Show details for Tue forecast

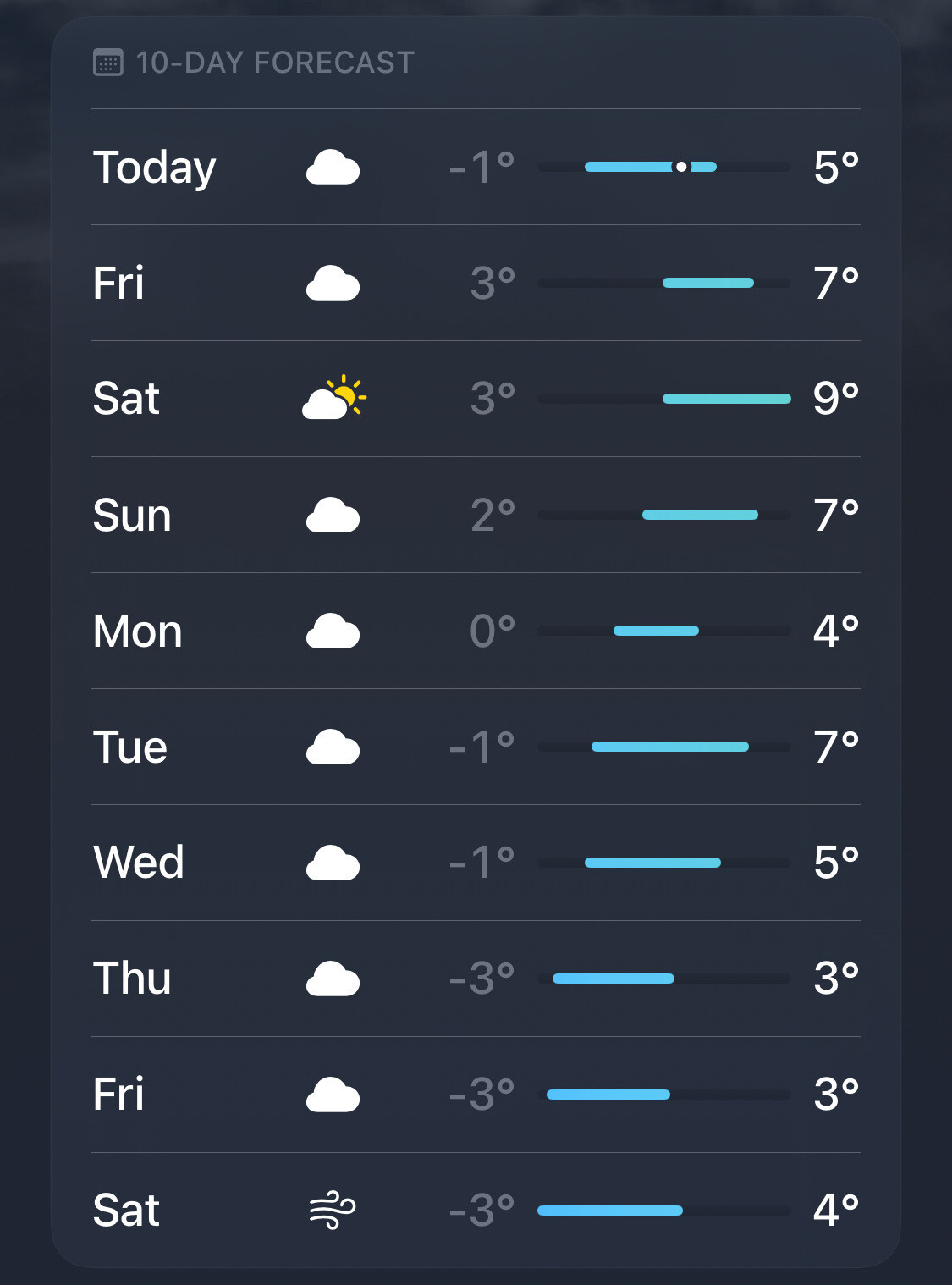coord(476,747)
